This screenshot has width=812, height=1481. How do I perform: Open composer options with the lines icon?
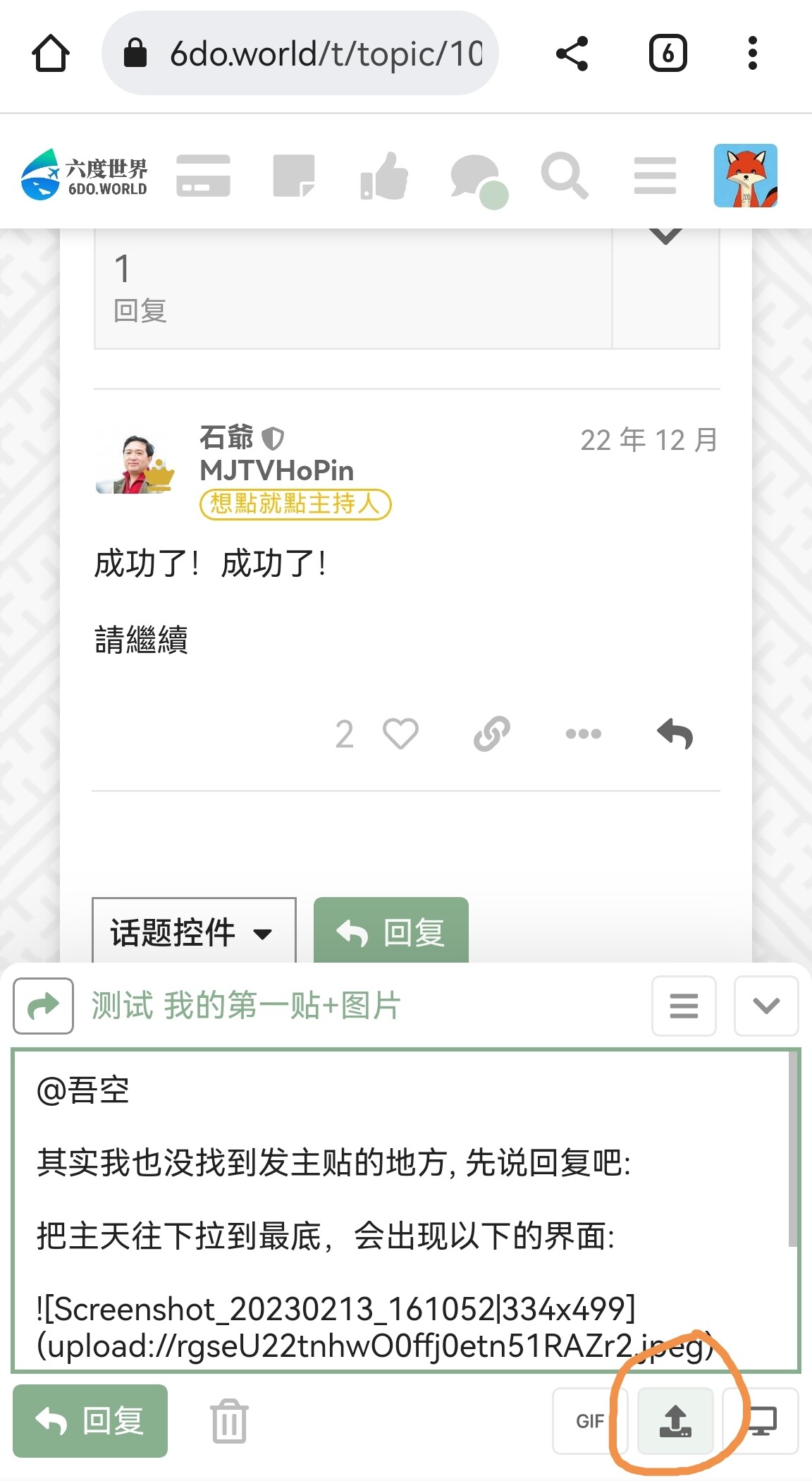(684, 1006)
